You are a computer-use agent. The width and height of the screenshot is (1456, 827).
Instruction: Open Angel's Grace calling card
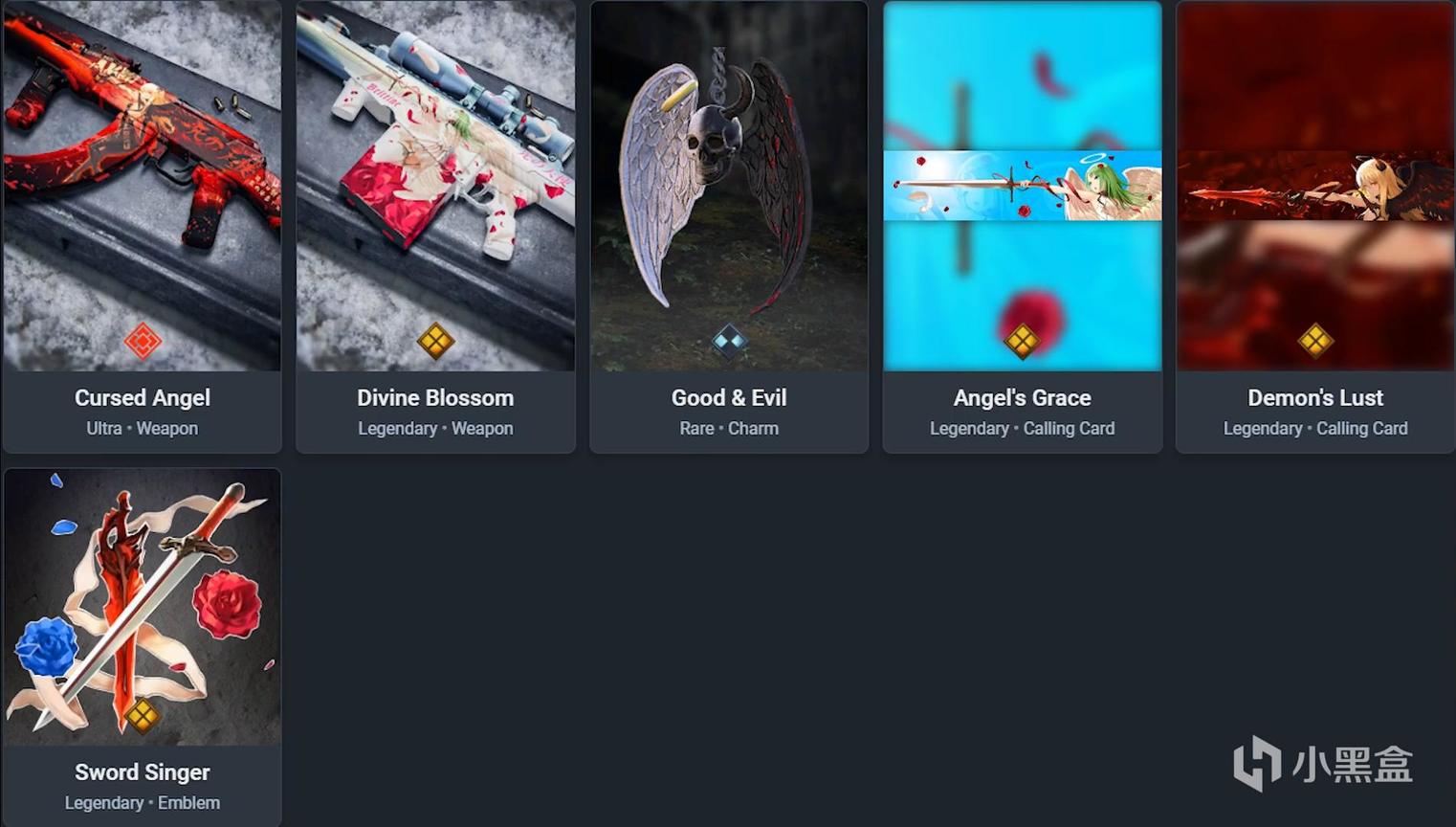tap(1022, 226)
